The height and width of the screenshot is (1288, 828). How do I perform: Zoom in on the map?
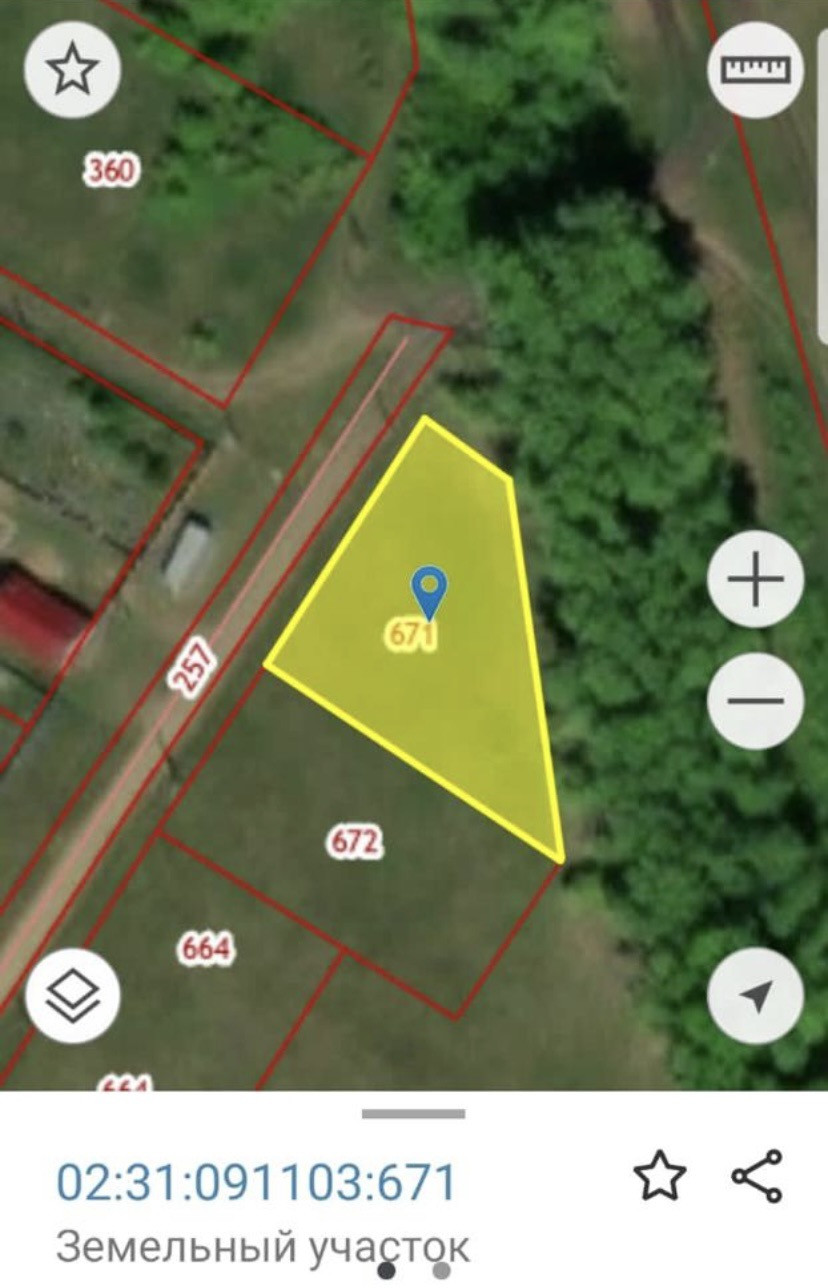(755, 580)
